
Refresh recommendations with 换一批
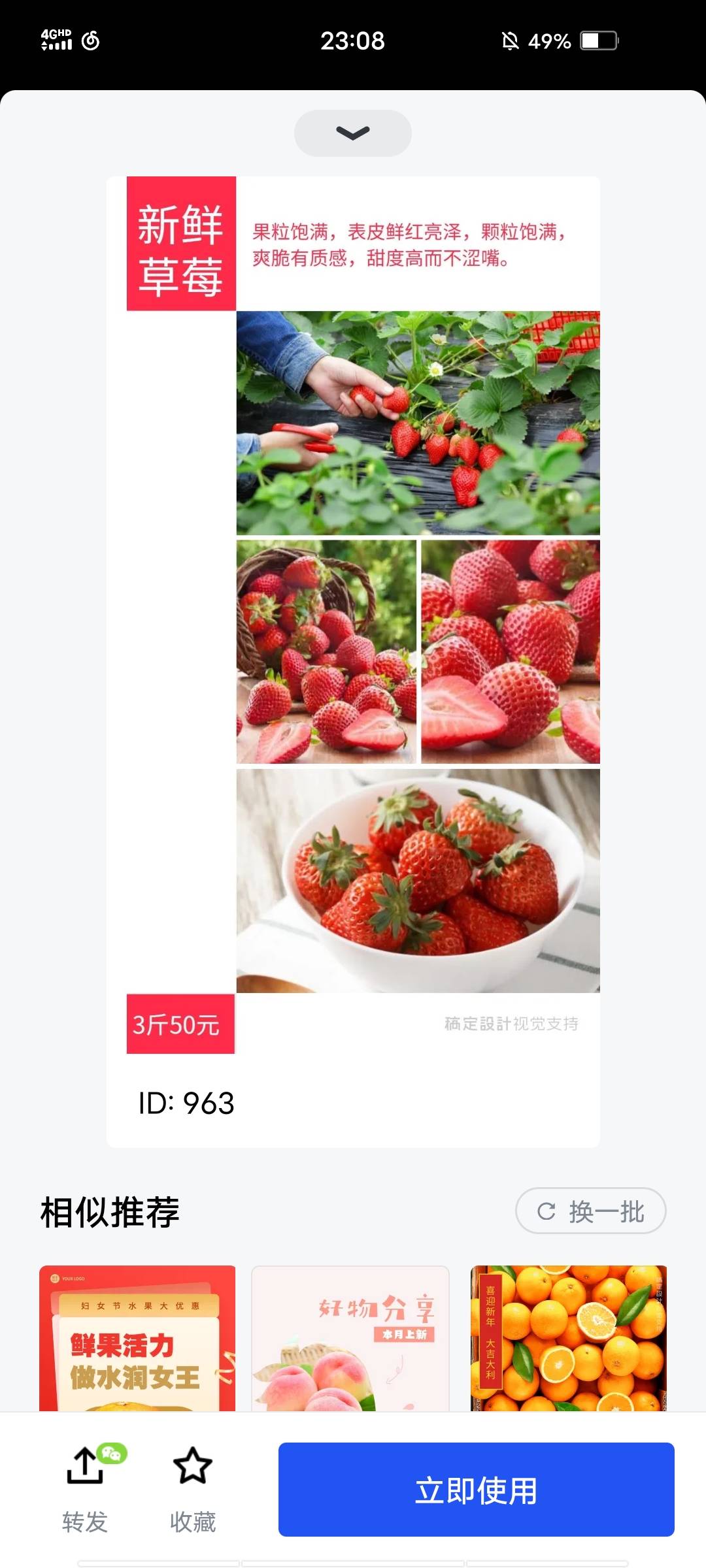[x=590, y=1211]
